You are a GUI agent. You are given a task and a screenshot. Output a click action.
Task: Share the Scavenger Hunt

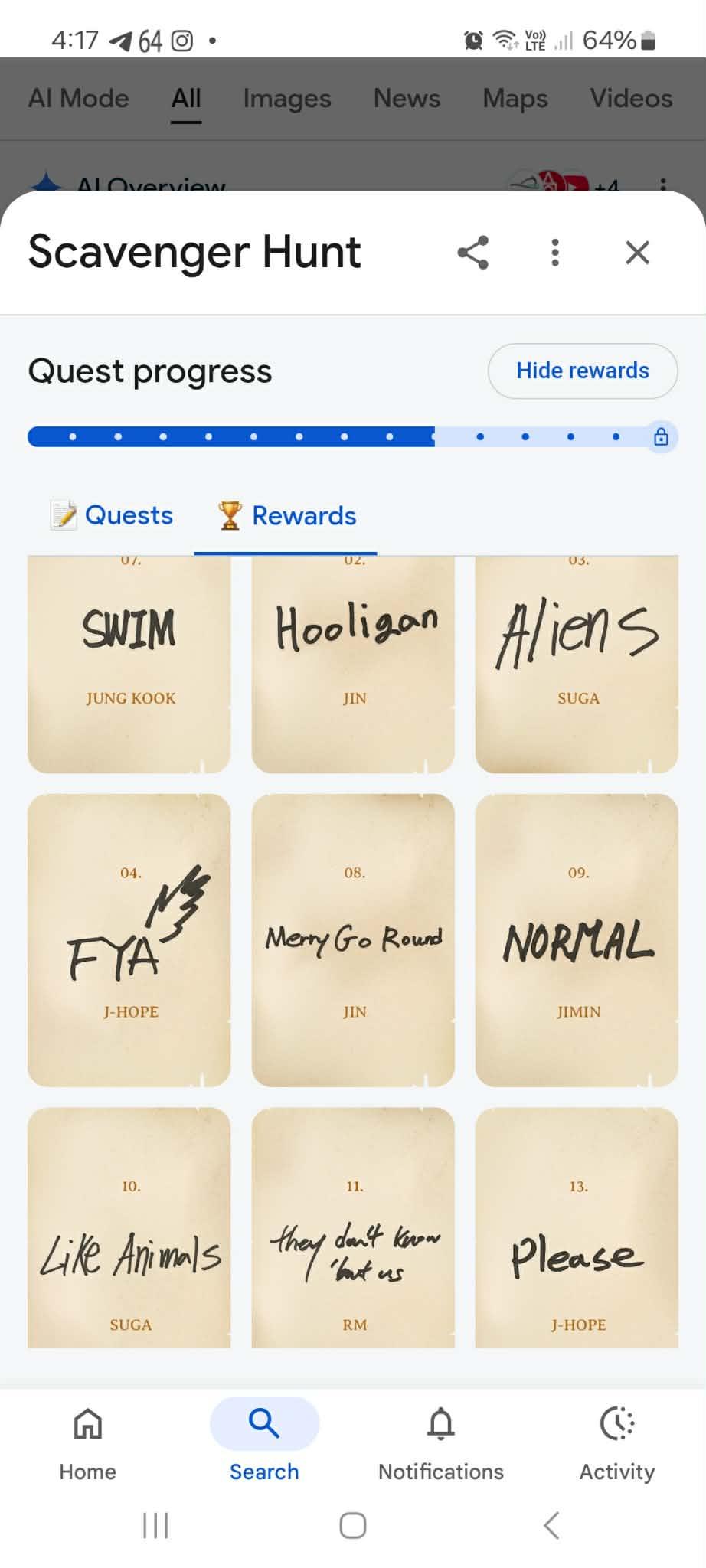(472, 253)
